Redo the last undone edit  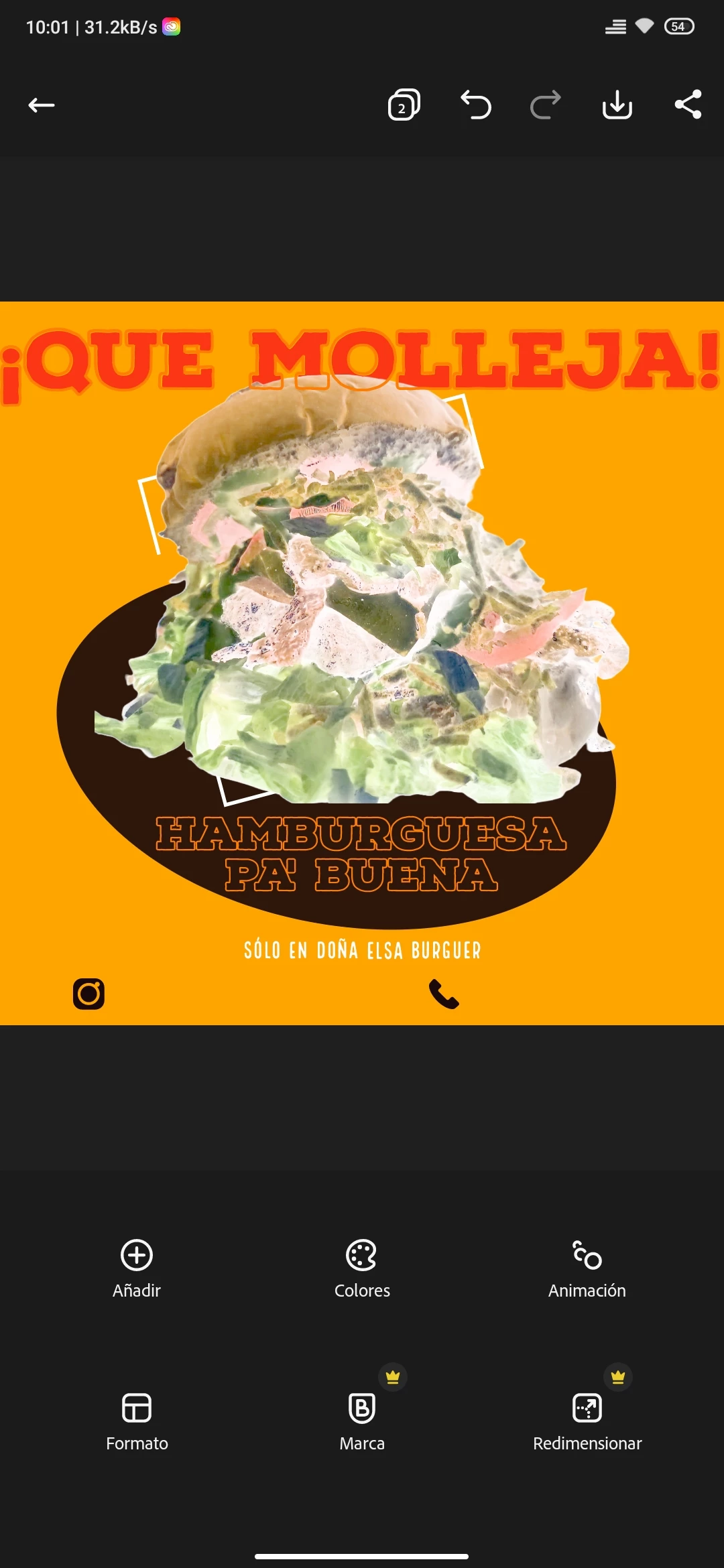(x=546, y=105)
